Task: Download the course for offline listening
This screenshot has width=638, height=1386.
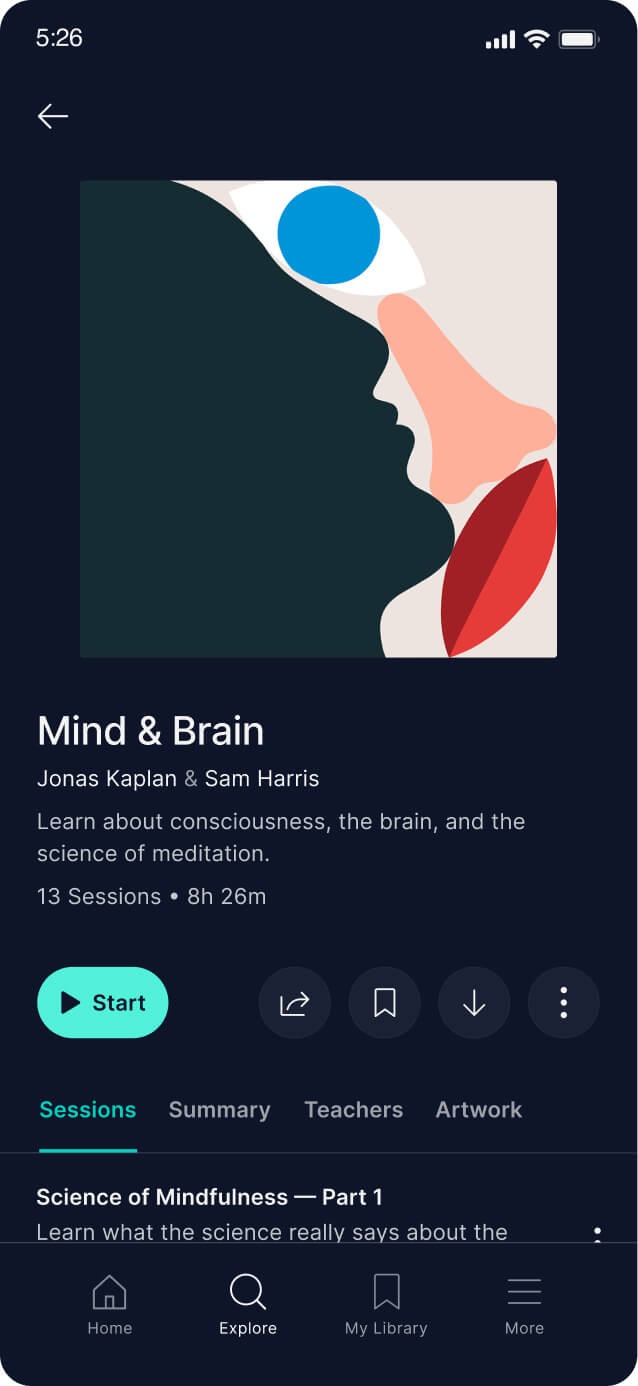Action: [x=474, y=1002]
